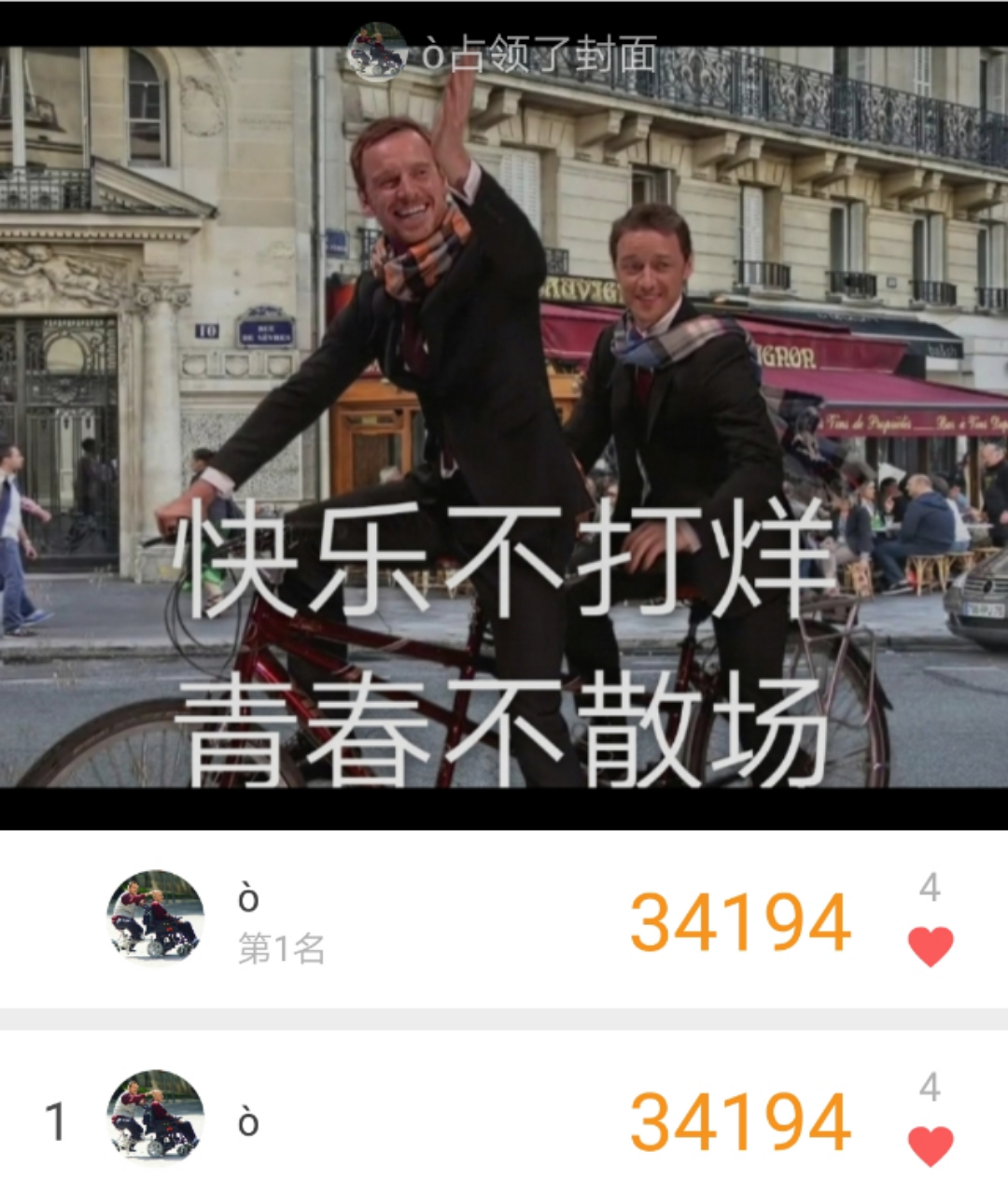Open ò's entry at leaderboard rank 1
This screenshot has width=1008, height=1194.
coord(420,1119)
